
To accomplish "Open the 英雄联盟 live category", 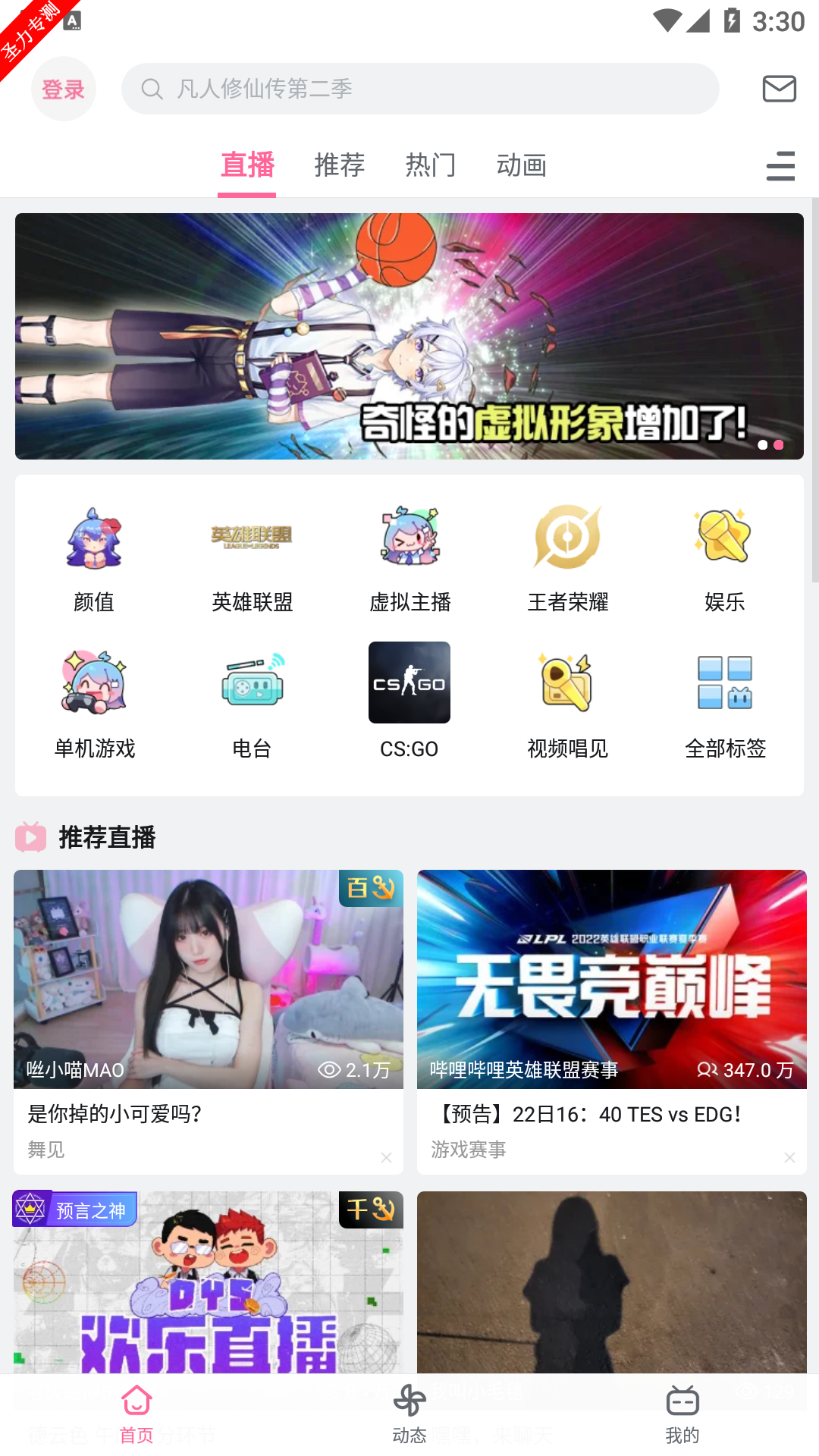I will point(252,559).
